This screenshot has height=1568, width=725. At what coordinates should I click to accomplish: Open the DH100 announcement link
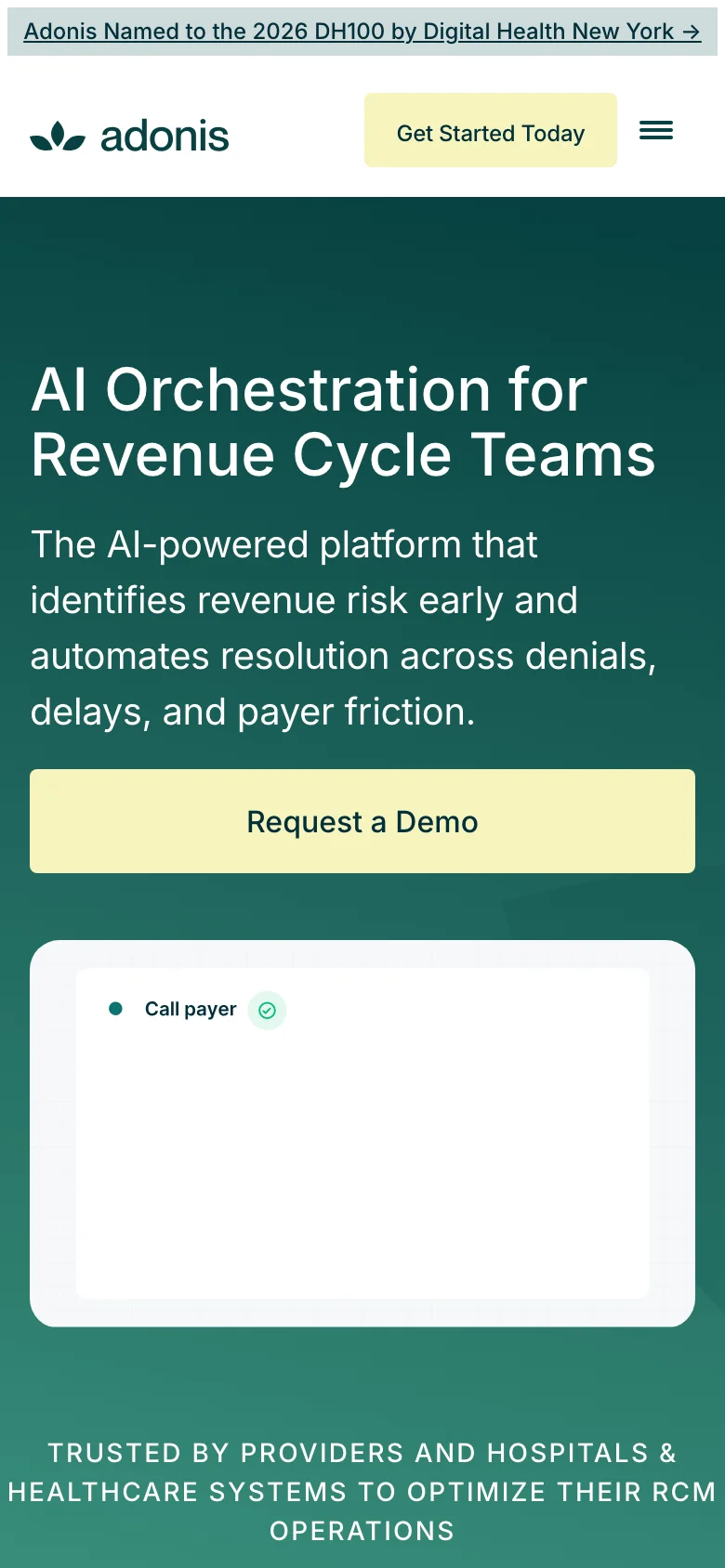(362, 32)
